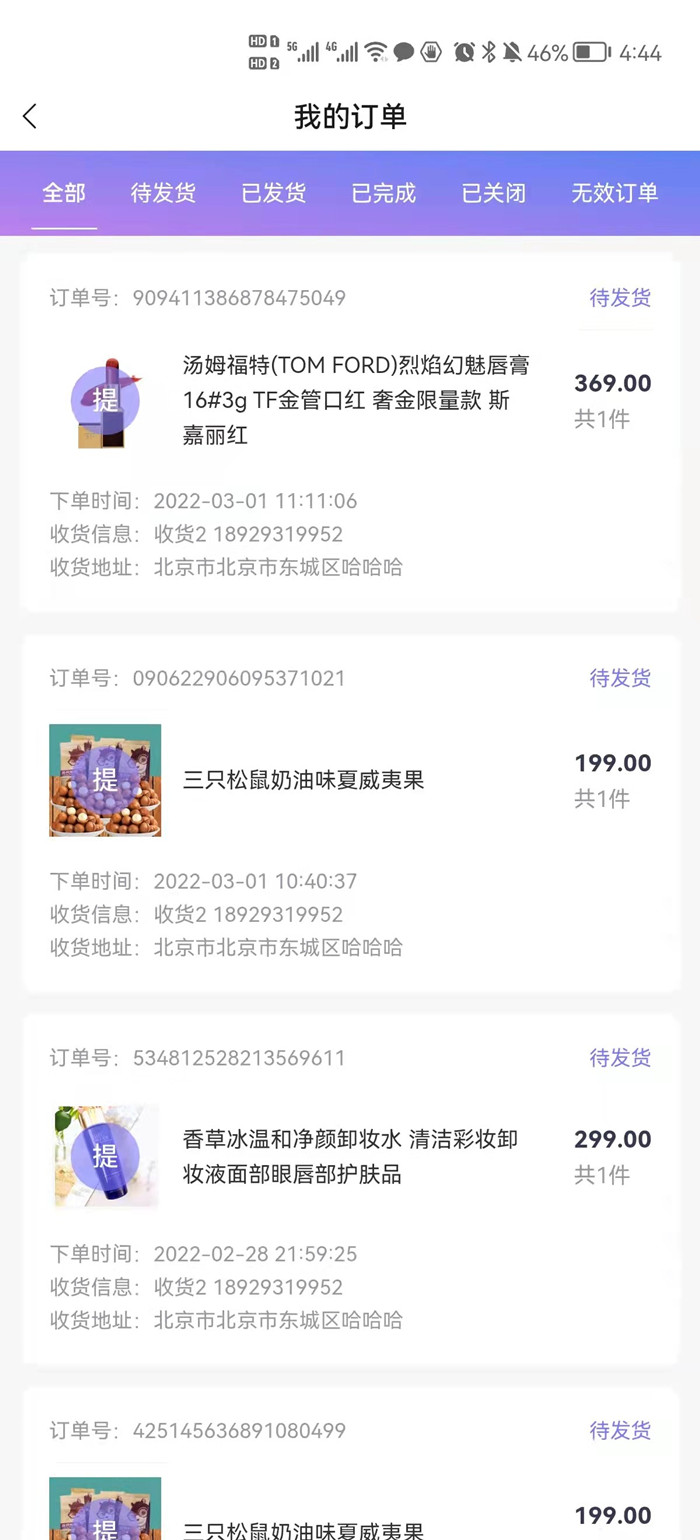Switch to the 待发货 tab
Image resolution: width=700 pixels, height=1540 pixels.
pyautogui.click(x=163, y=193)
